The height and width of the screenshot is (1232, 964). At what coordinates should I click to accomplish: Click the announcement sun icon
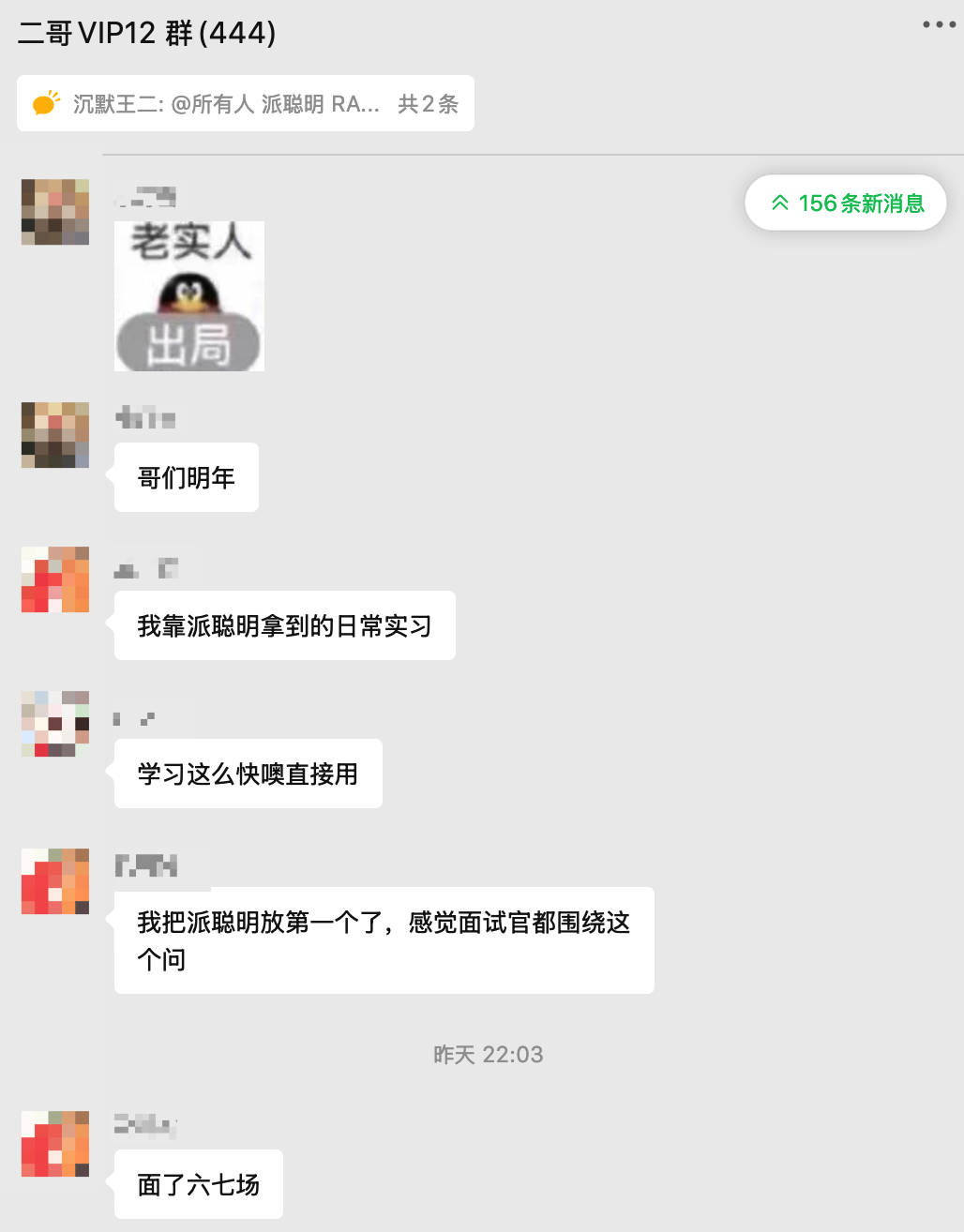43,103
